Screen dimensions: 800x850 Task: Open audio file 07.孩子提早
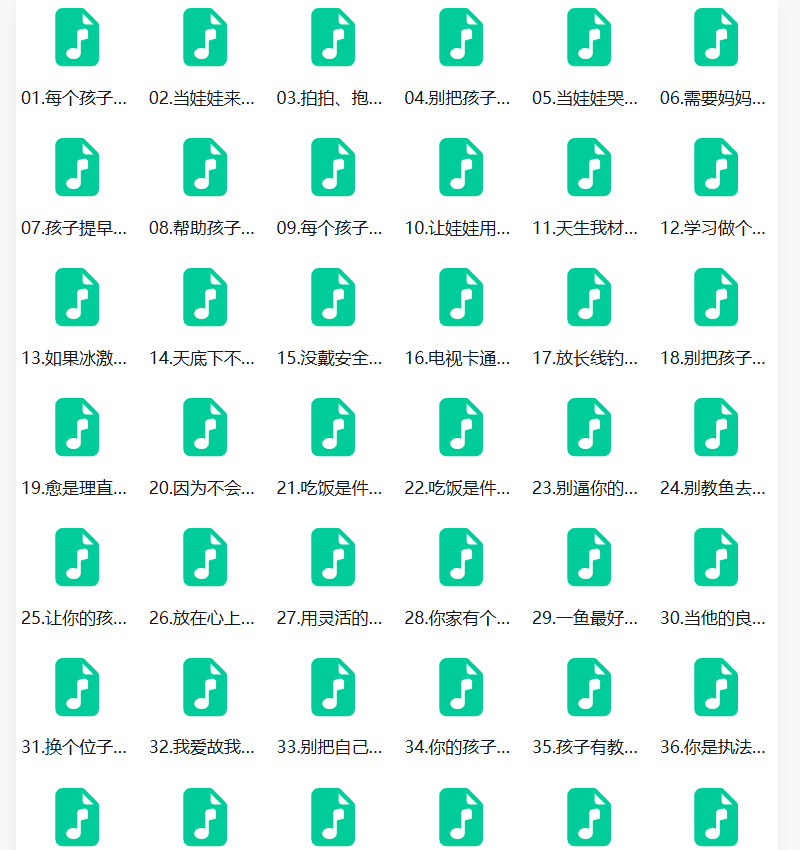77,167
